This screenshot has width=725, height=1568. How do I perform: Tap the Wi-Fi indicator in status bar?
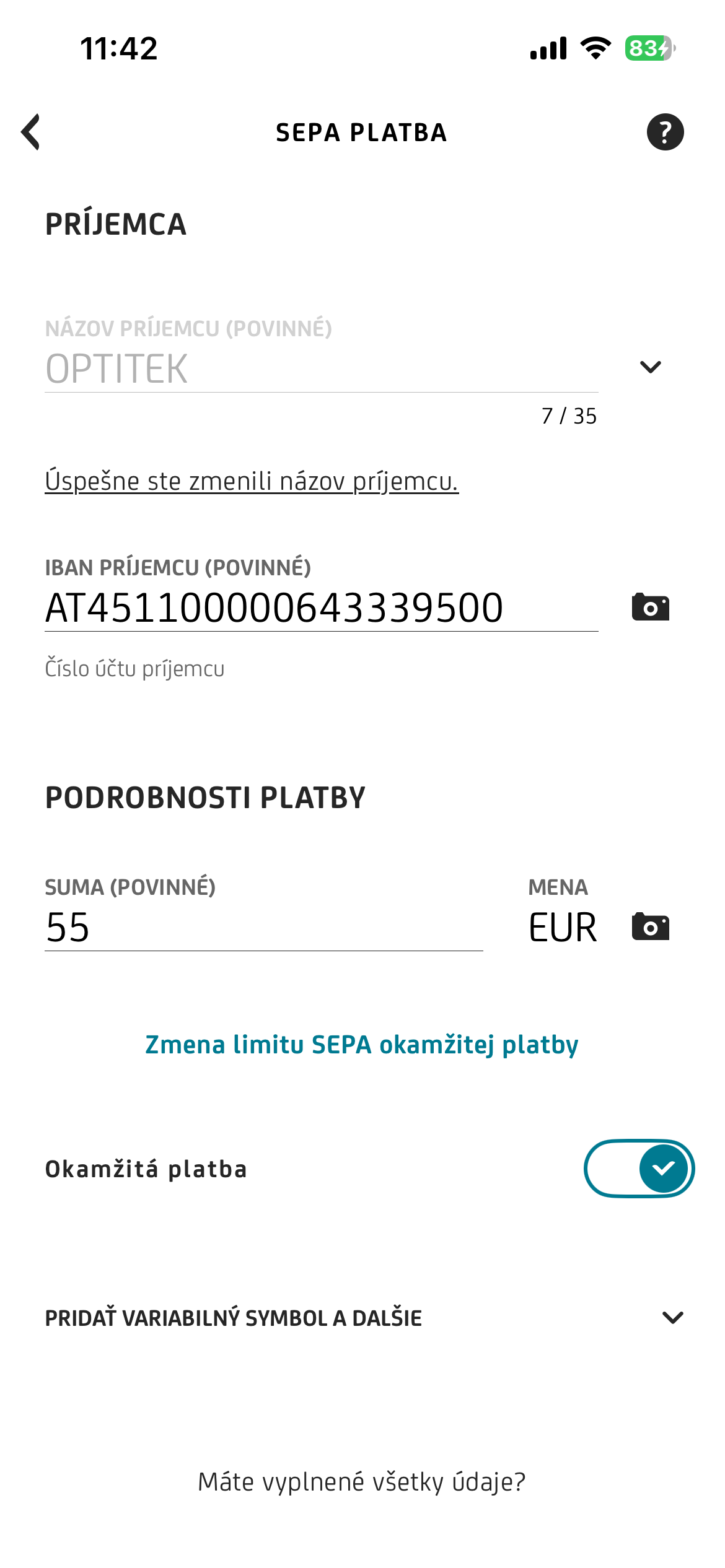(595, 48)
